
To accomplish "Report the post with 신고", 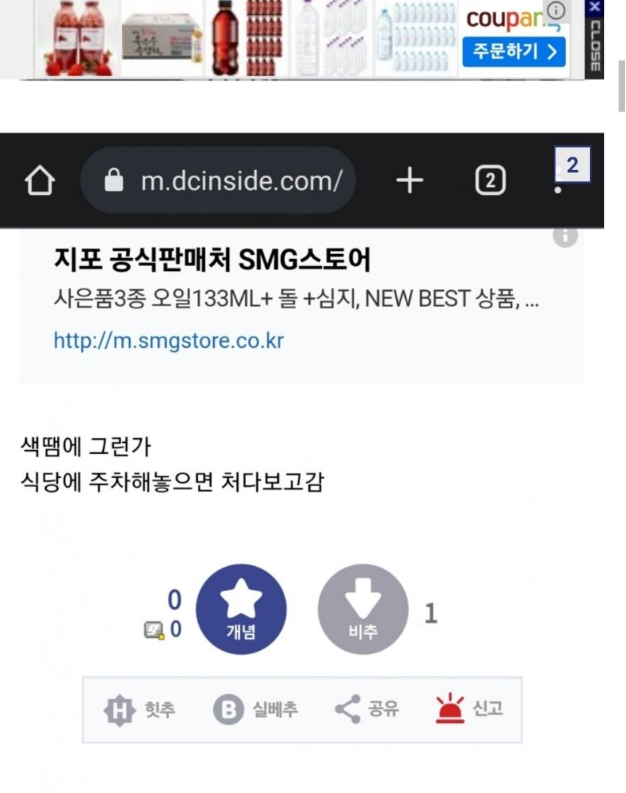I will tap(471, 710).
